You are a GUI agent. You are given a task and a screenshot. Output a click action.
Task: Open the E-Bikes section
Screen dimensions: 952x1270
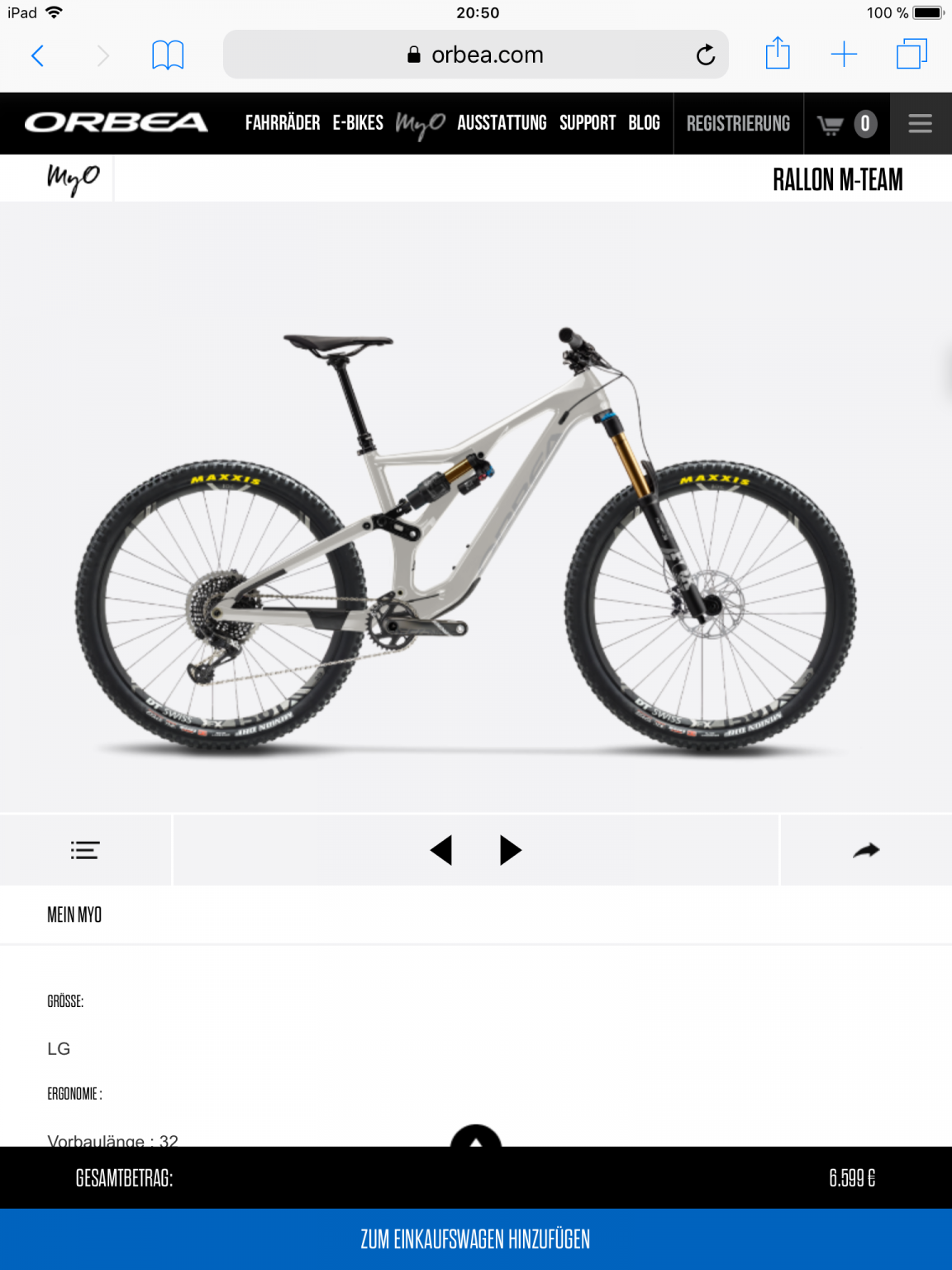point(358,123)
